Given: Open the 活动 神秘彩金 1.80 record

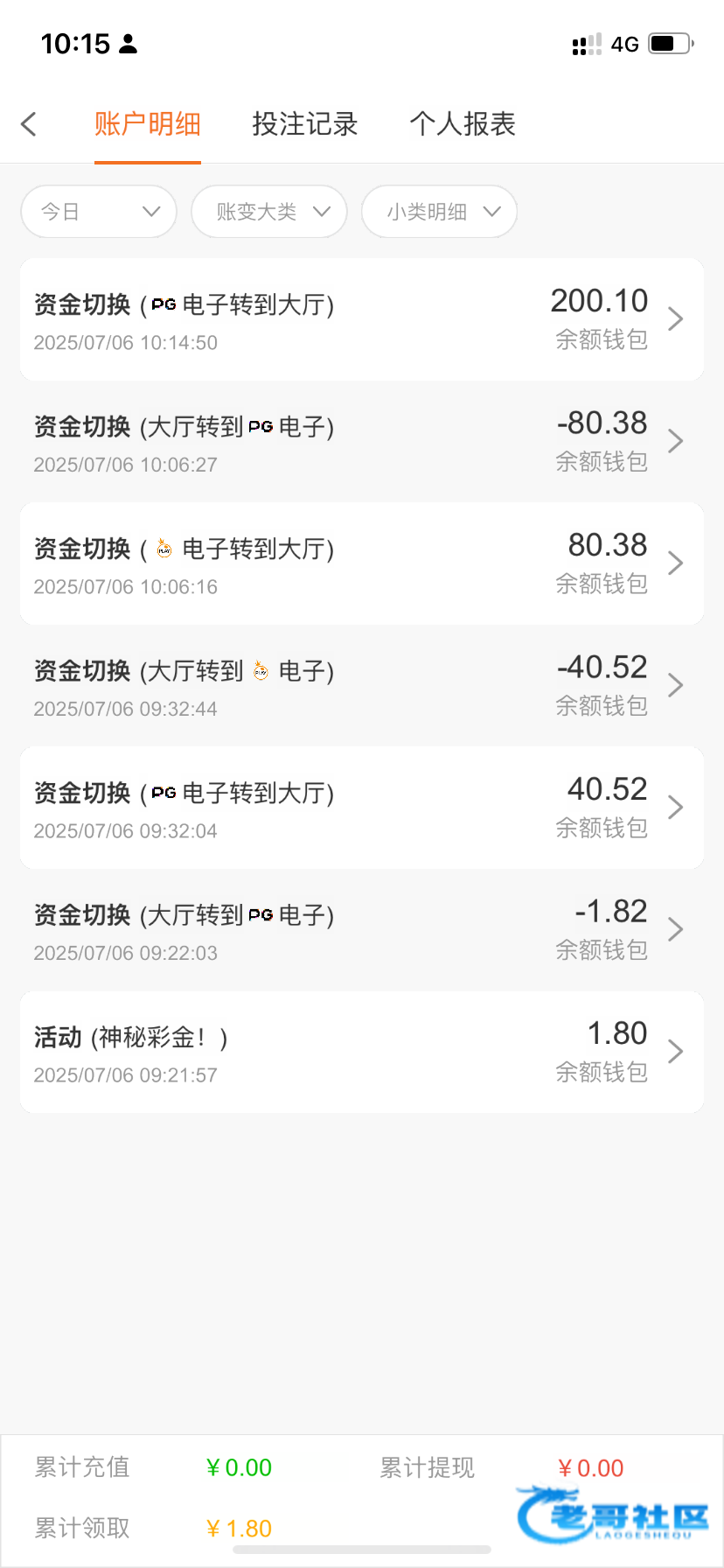Looking at the screenshot, I should click(362, 1052).
